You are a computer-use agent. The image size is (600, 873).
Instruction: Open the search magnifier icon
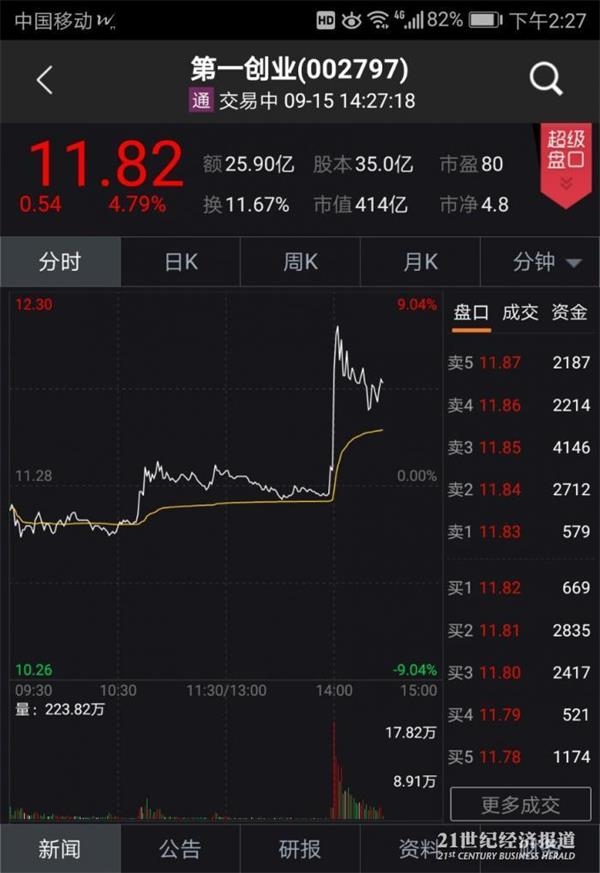(x=546, y=80)
